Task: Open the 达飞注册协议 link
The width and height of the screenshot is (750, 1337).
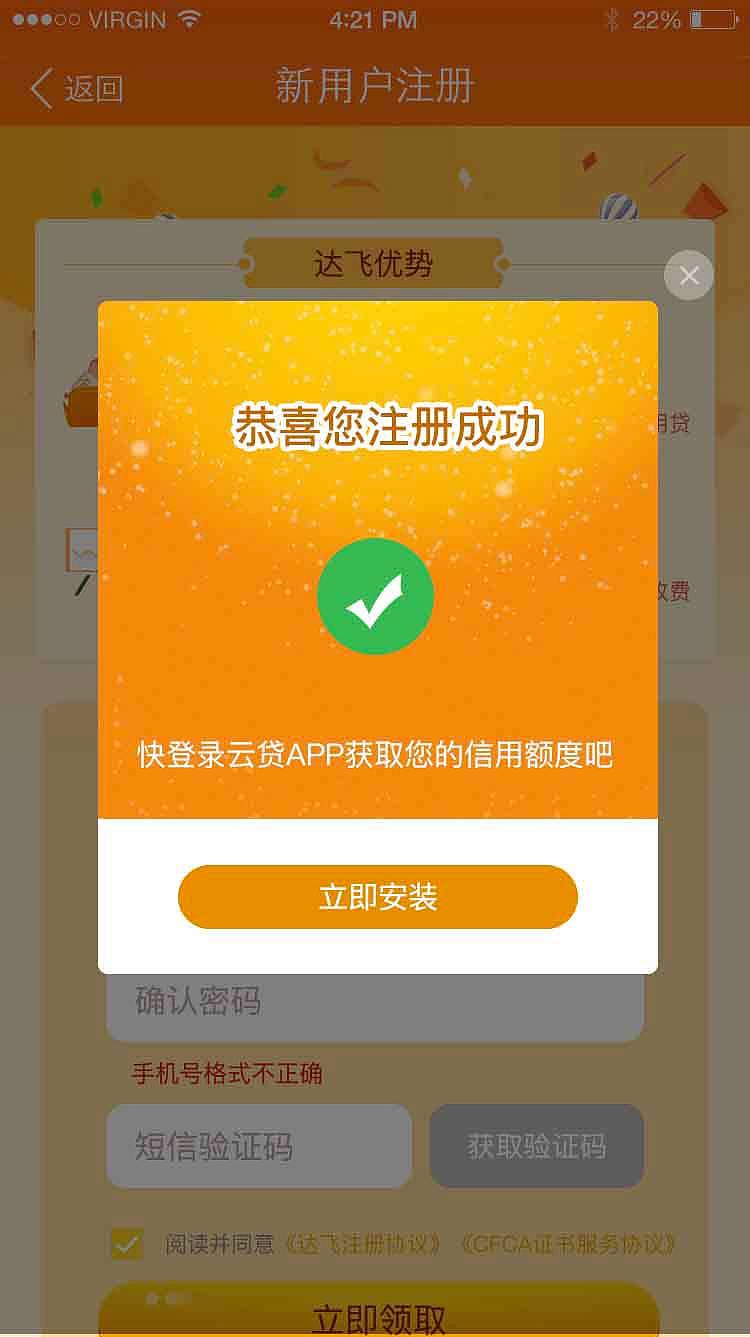Action: [x=362, y=1244]
